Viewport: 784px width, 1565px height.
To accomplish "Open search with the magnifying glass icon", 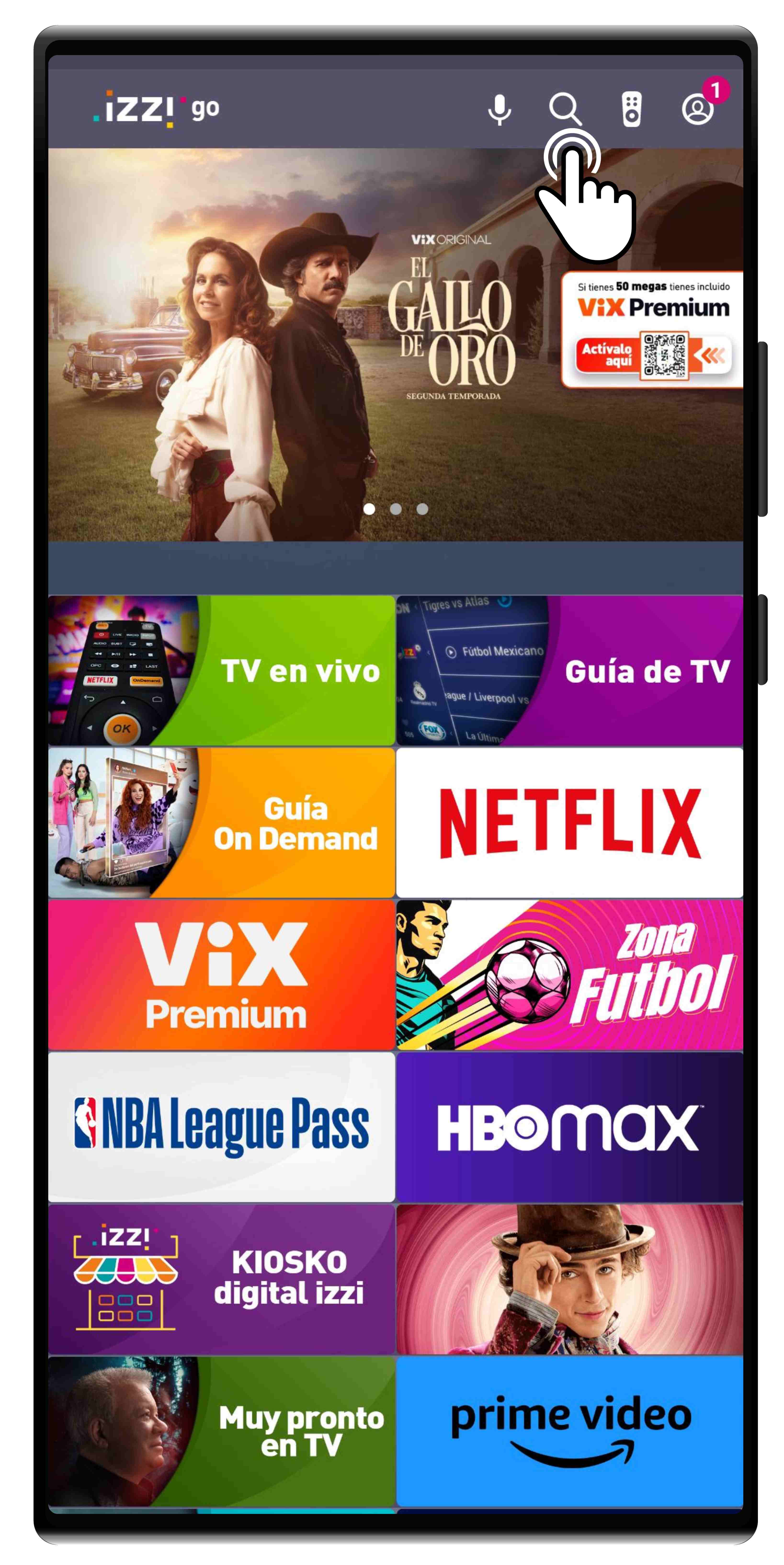I will (565, 109).
